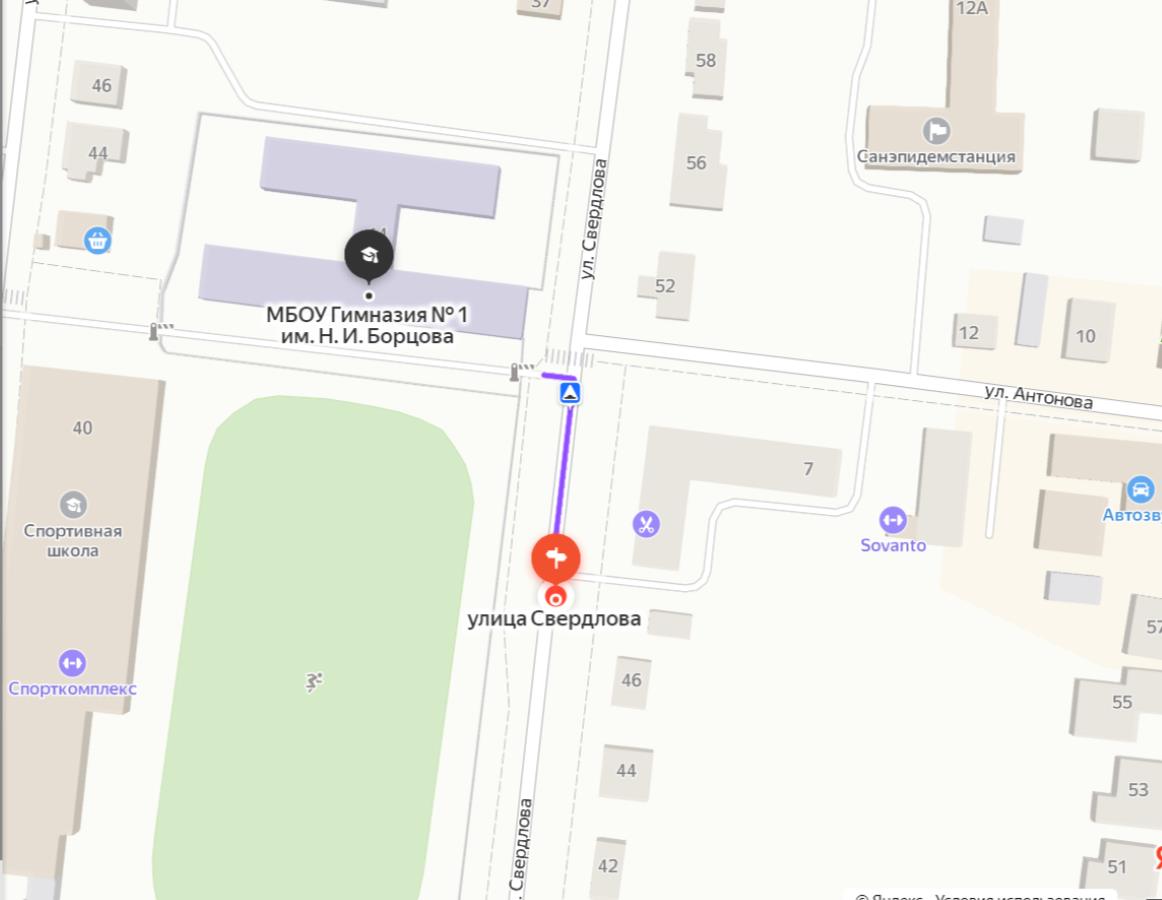Viewport: 1162px width, 900px height.
Task: Open the Гимназия № 1 school marker
Action: [x=369, y=255]
